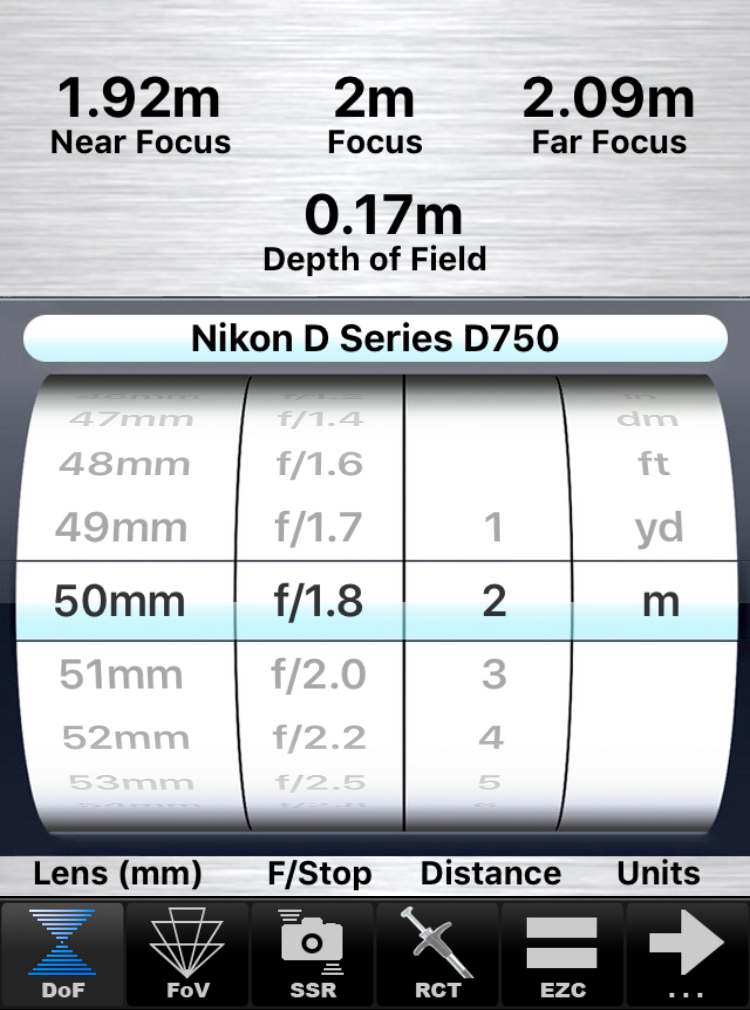Open the Nikon D Series D750 camera selector
This screenshot has width=750, height=1010.
click(x=375, y=340)
